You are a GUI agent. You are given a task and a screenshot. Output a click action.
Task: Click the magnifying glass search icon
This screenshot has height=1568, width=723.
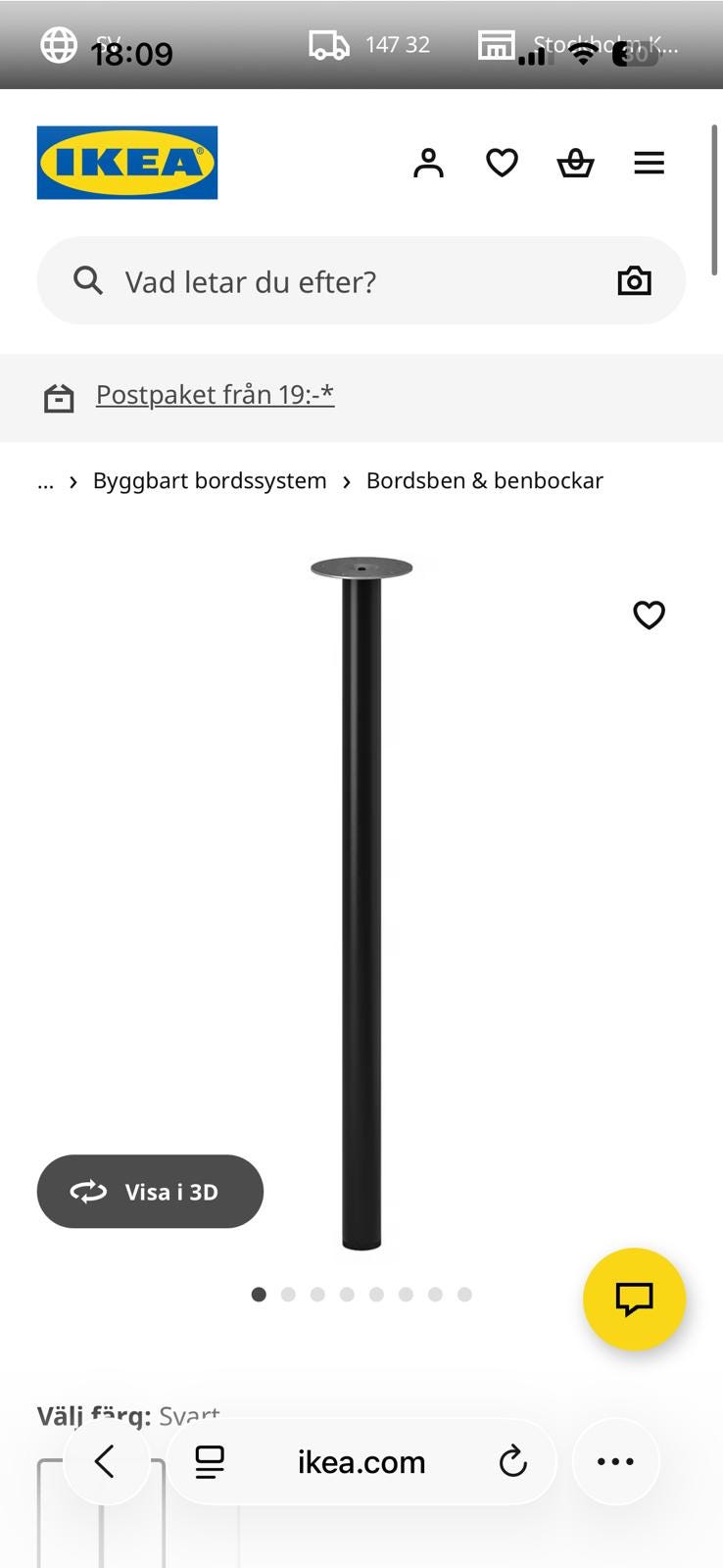pyautogui.click(x=88, y=280)
